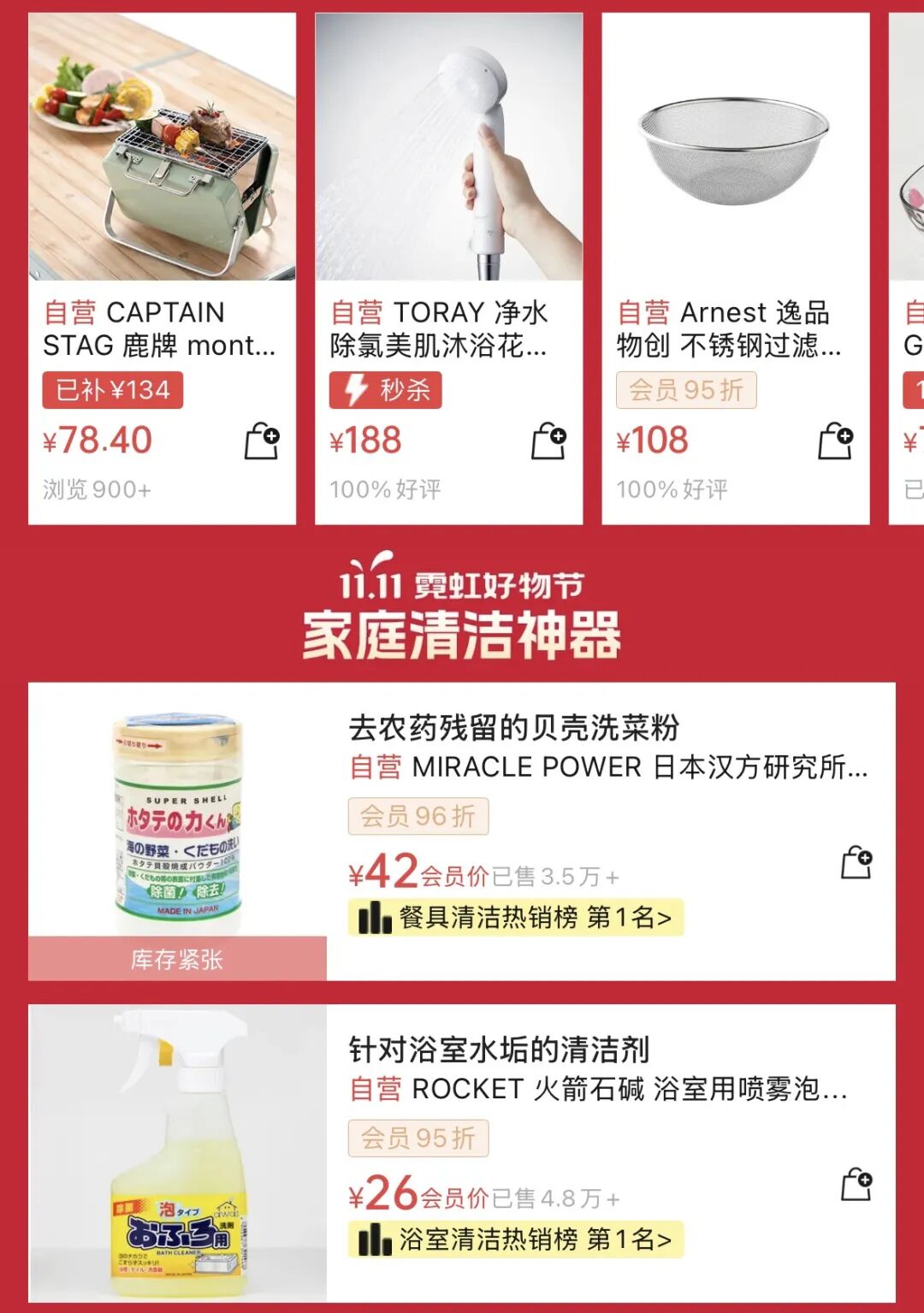View the 浴室清洁热销榜 第1名 ranking
The height and width of the screenshot is (1313, 924).
[516, 1239]
